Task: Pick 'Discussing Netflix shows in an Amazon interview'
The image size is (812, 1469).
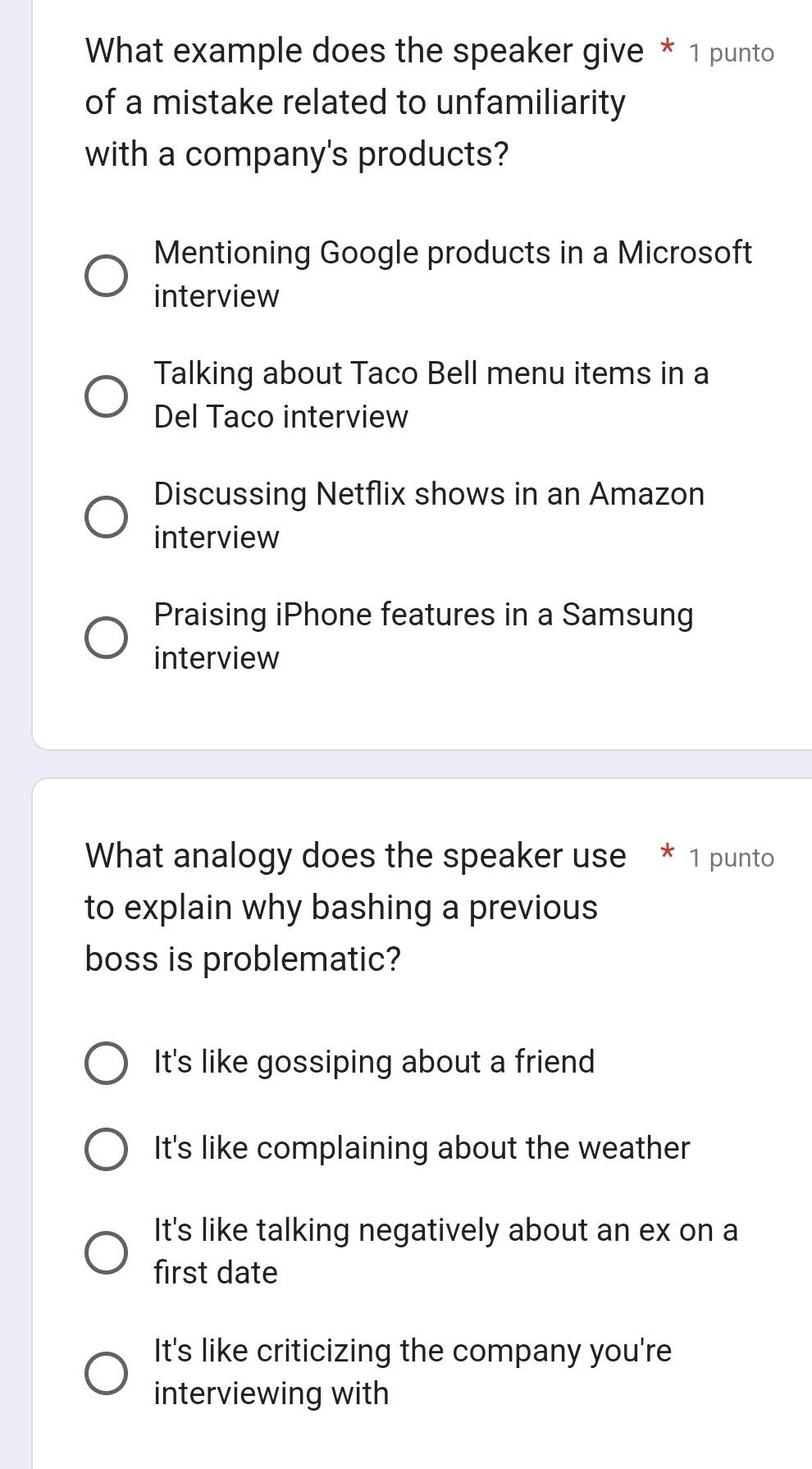Action: (107, 516)
